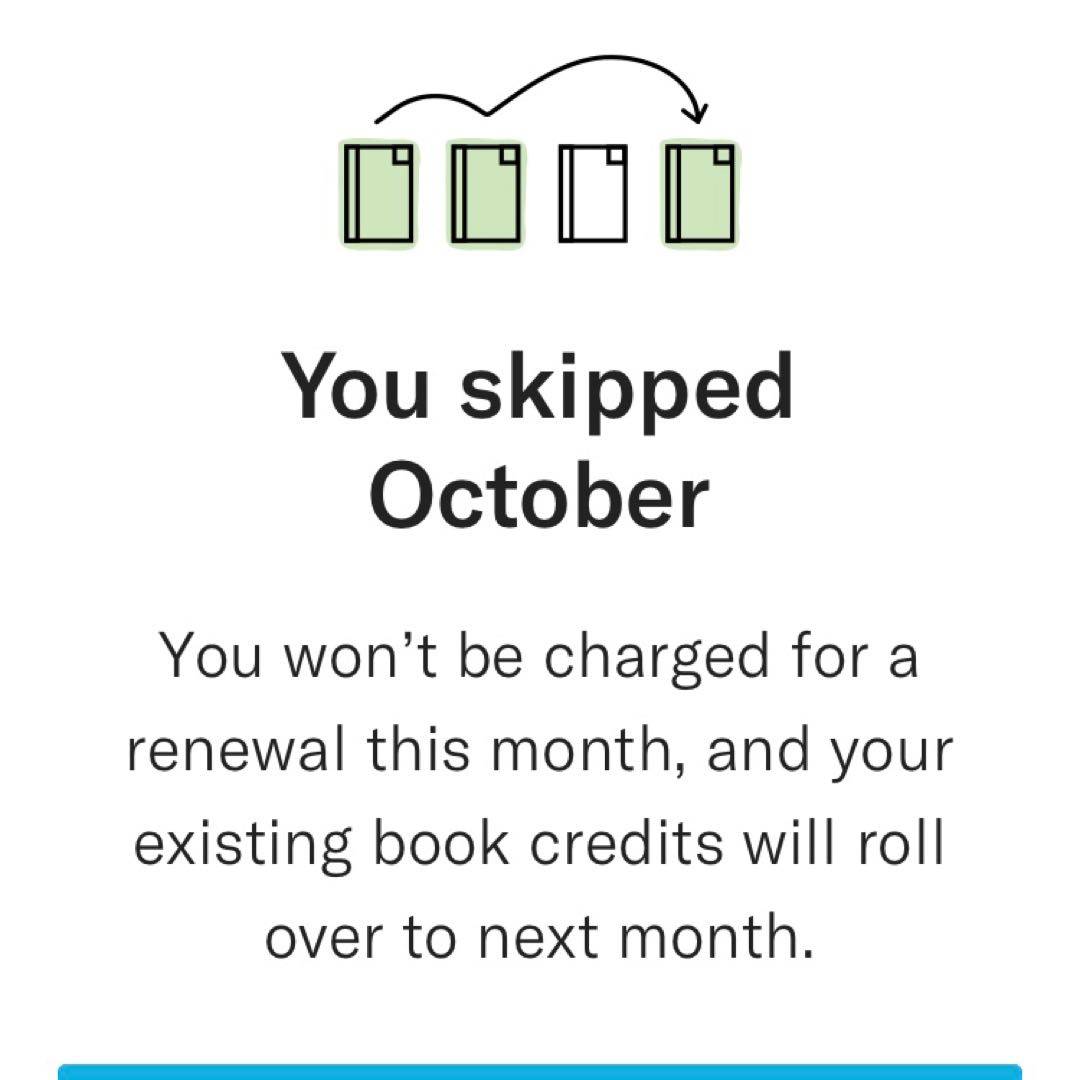This screenshot has height=1080, width=1080.
Task: Tap the blue button below the skip message
Action: click(540, 1071)
